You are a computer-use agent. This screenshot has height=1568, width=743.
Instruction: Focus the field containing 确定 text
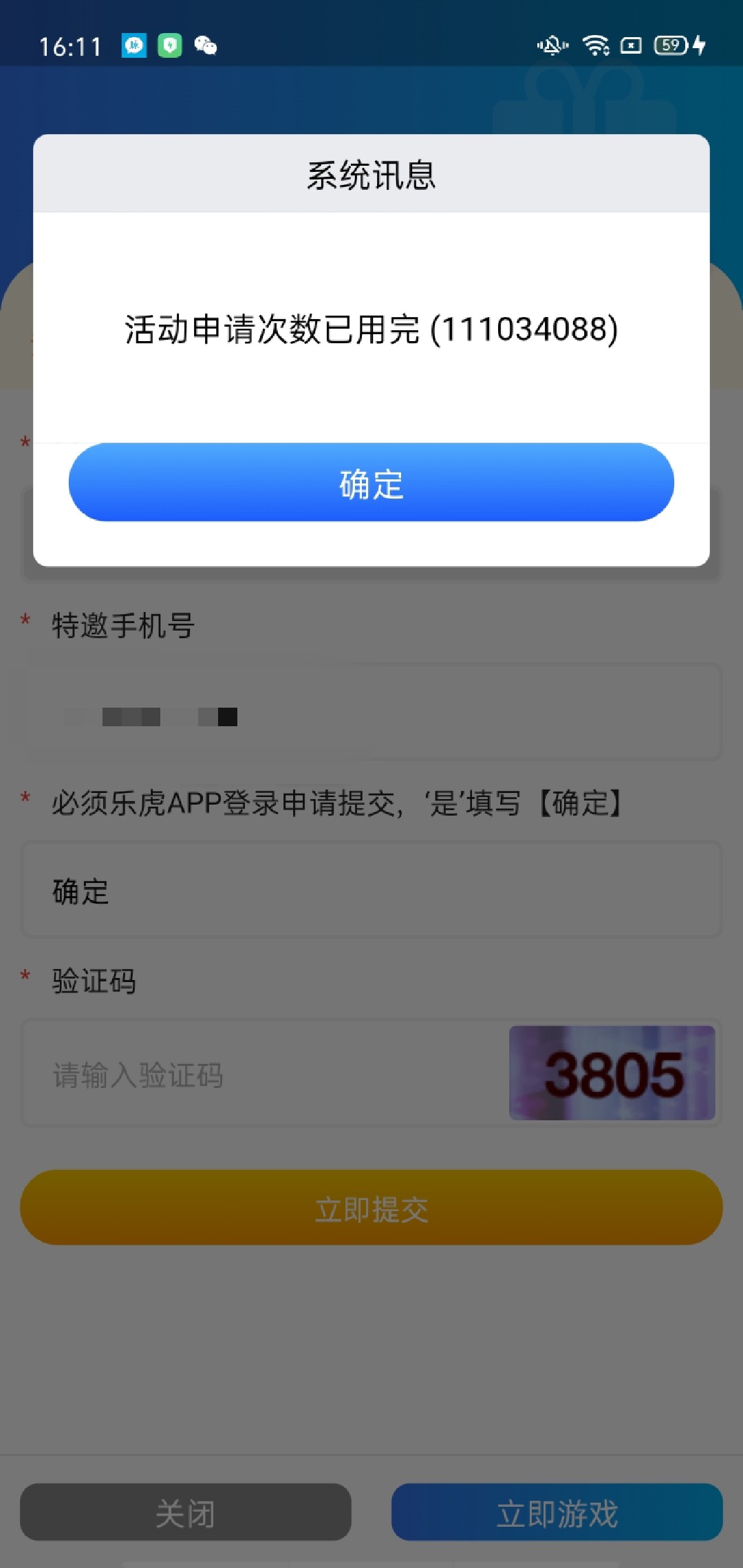371,891
